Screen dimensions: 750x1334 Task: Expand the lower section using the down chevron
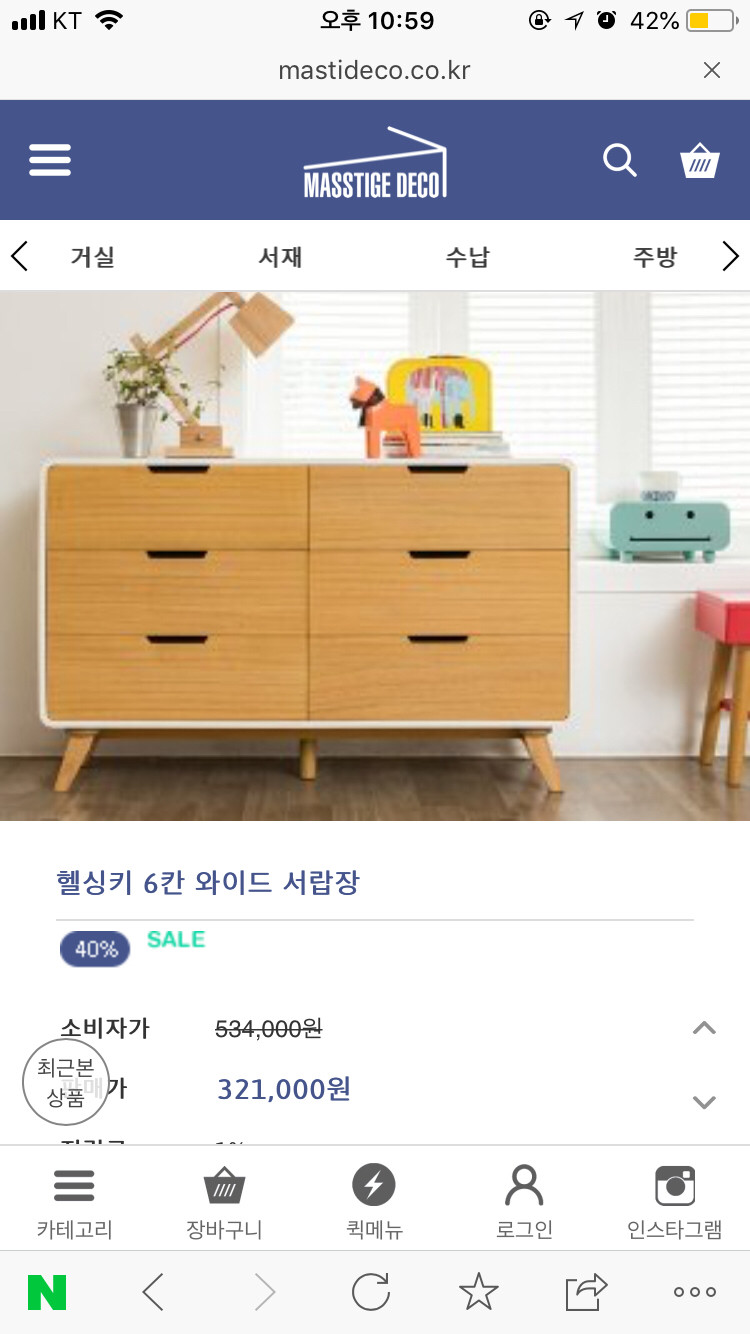coord(705,1100)
